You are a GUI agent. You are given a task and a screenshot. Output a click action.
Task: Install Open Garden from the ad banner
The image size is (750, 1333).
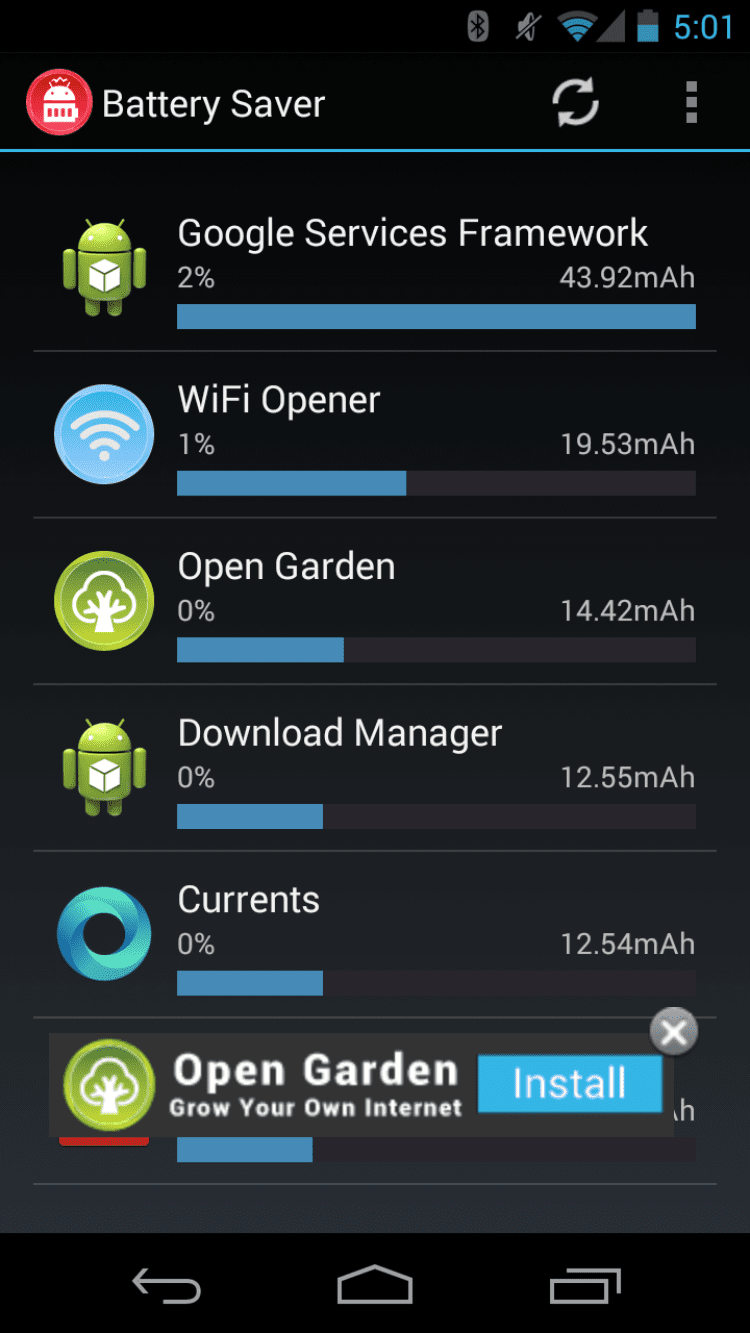pyautogui.click(x=569, y=1085)
